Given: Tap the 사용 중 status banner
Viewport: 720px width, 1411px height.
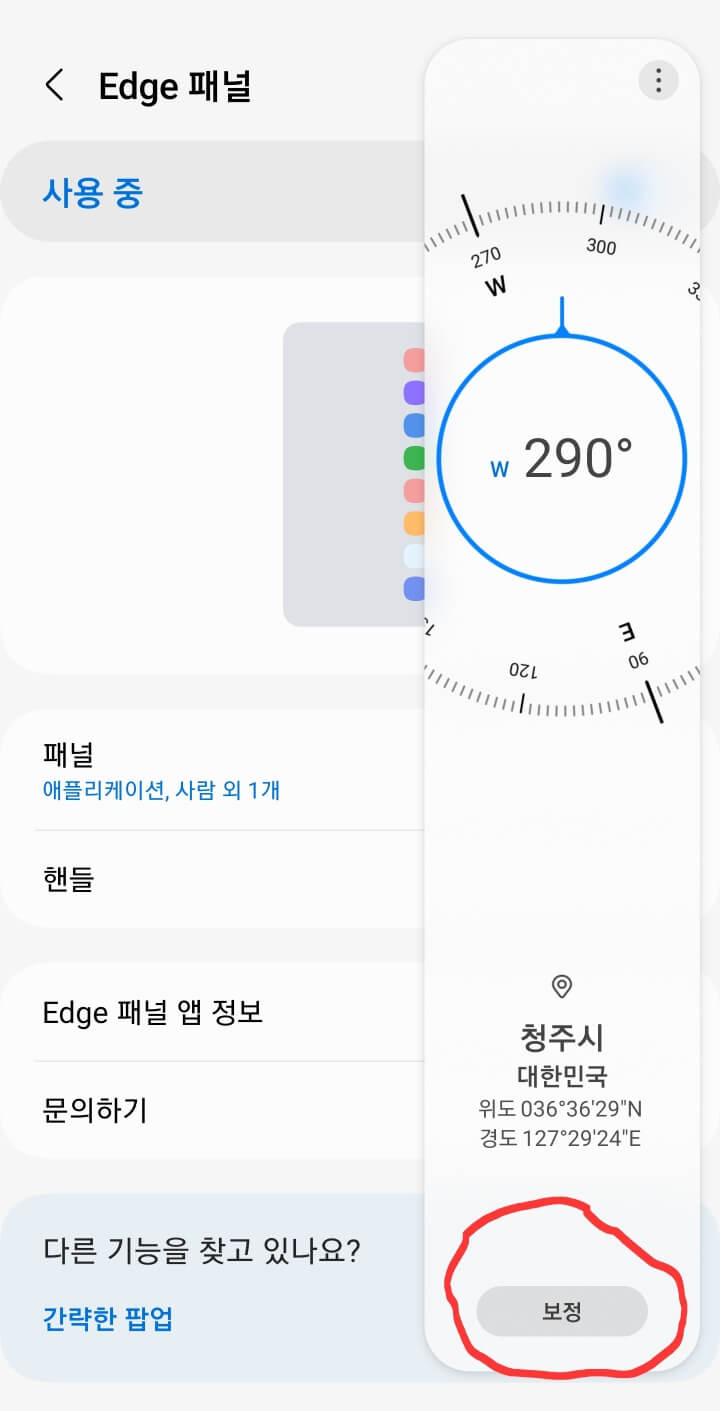Looking at the screenshot, I should point(200,190).
